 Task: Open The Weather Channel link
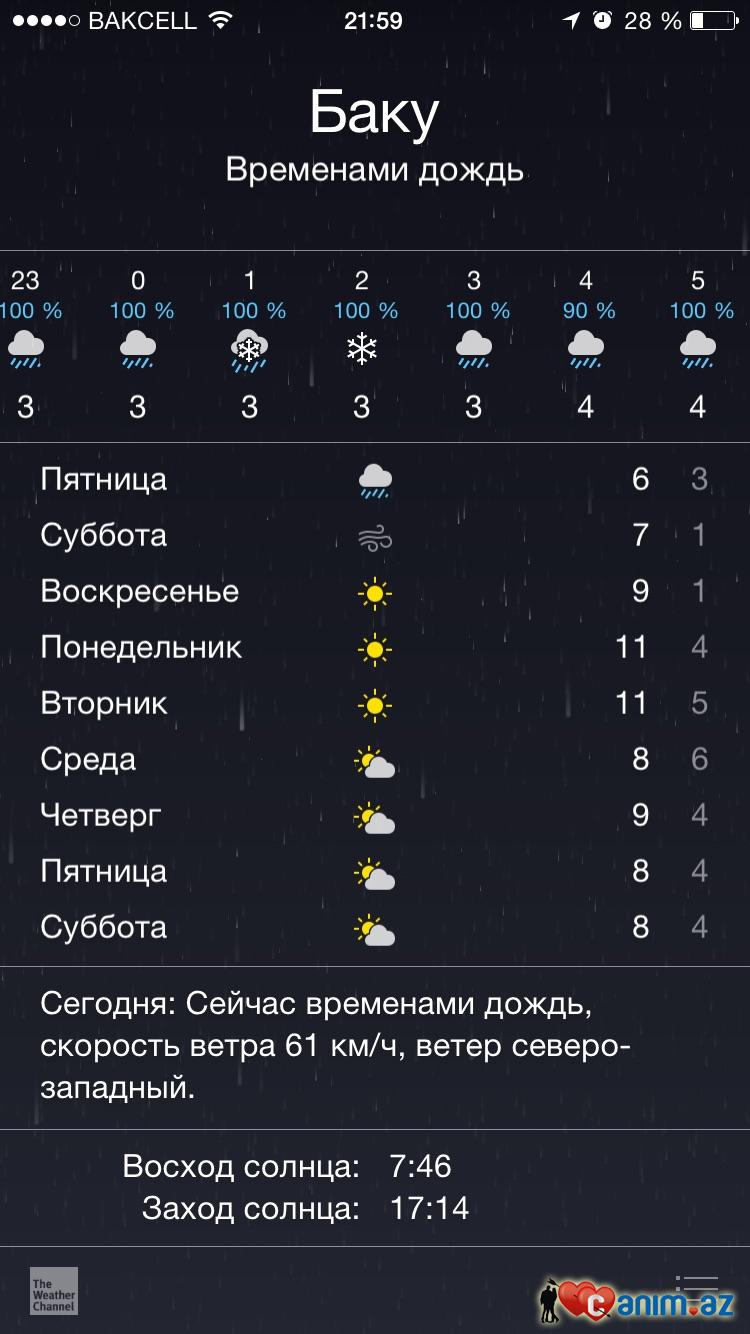pos(54,1292)
